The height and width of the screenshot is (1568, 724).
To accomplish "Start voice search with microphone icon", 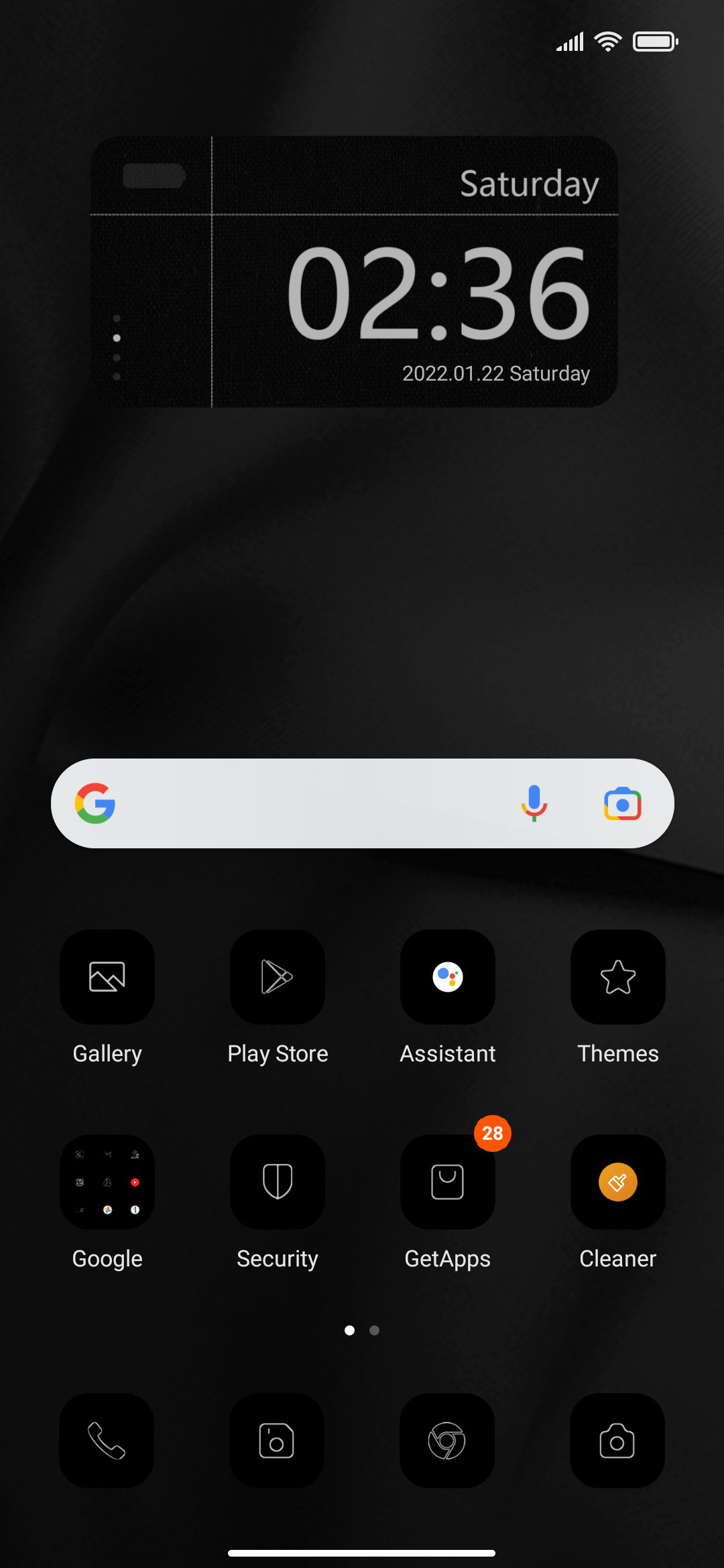I will [x=534, y=803].
